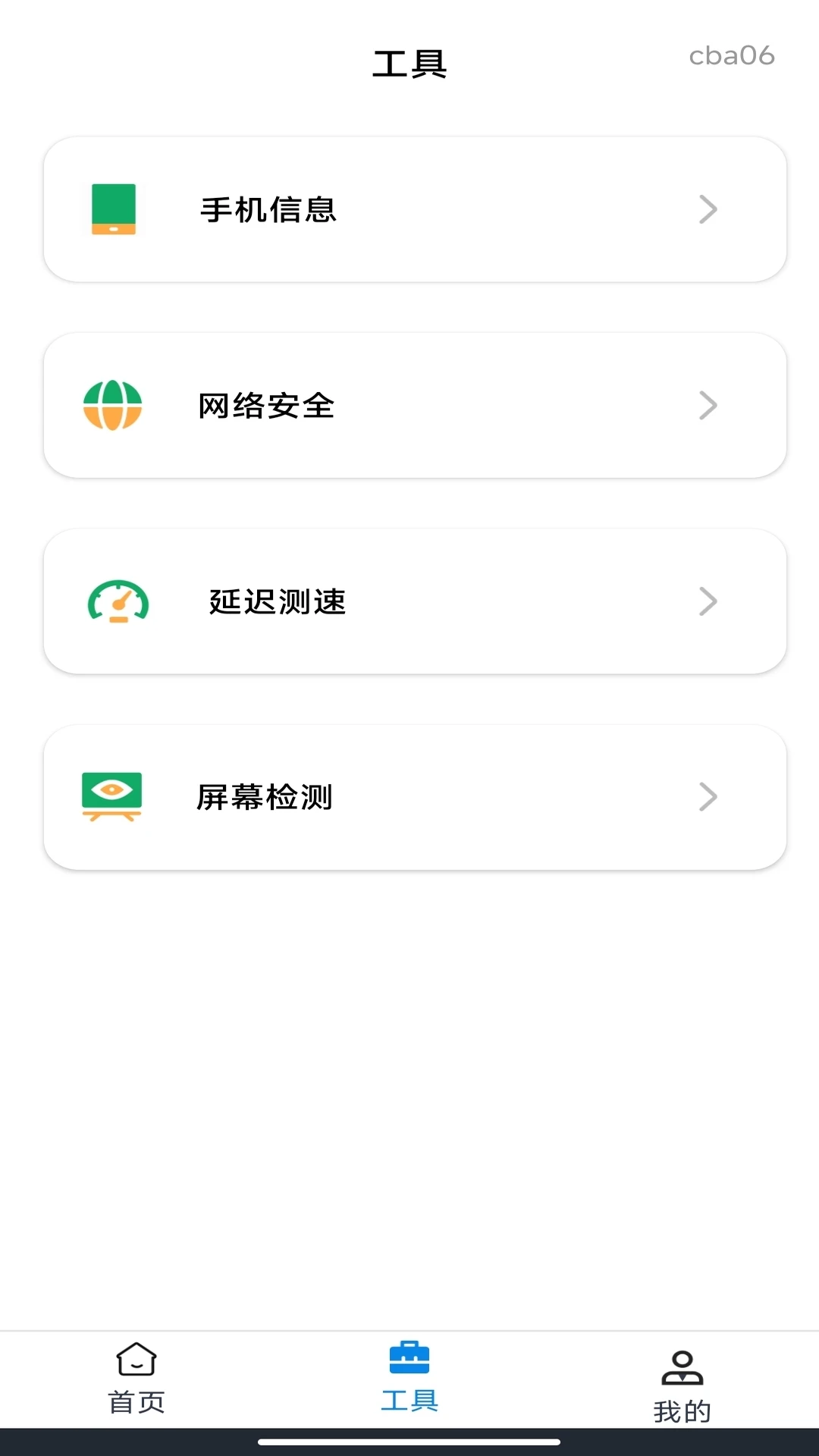Tap the 工具 page title
819x1456 pixels.
coord(409,64)
